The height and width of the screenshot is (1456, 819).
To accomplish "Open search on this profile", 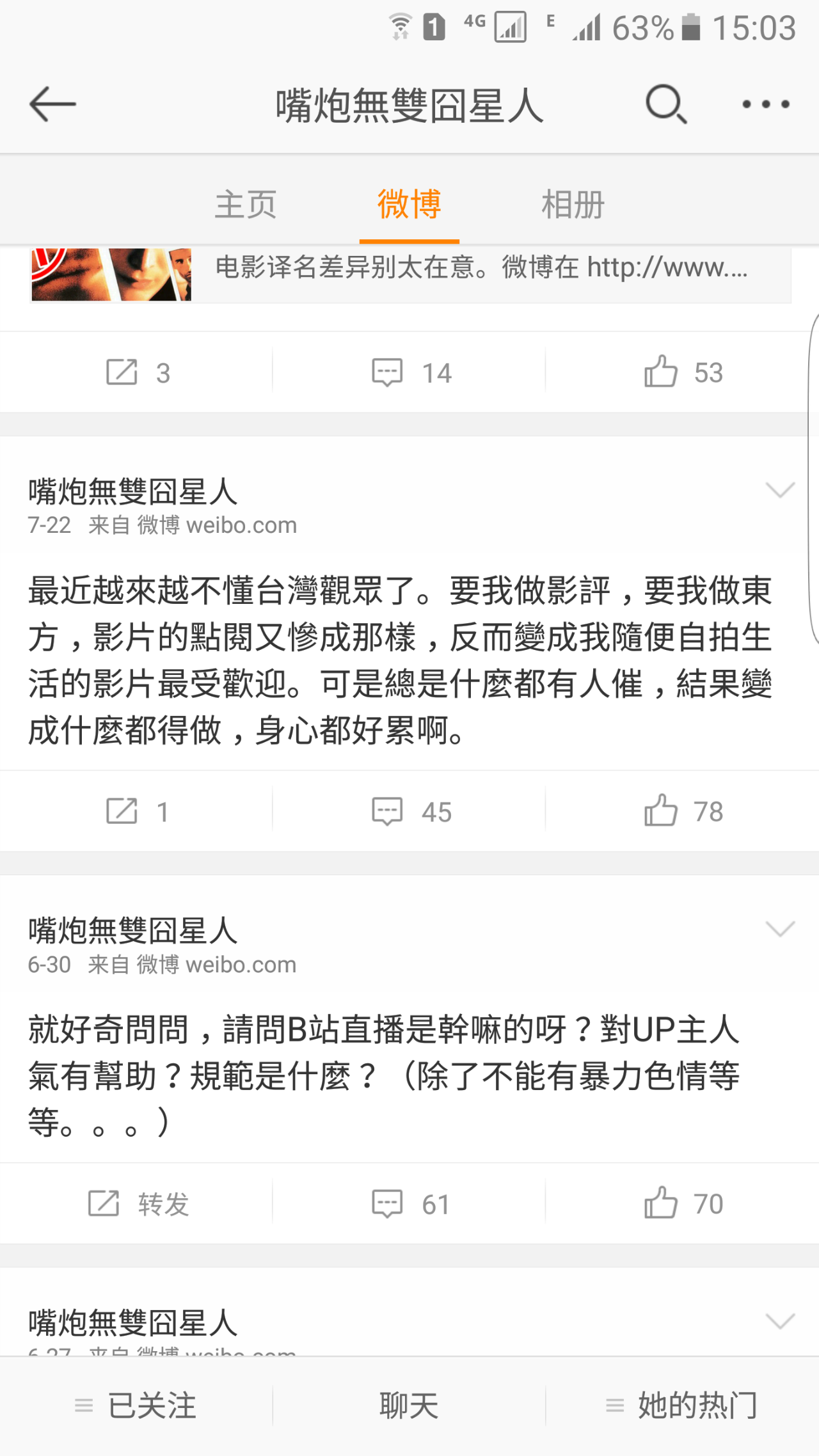I will click(x=665, y=104).
